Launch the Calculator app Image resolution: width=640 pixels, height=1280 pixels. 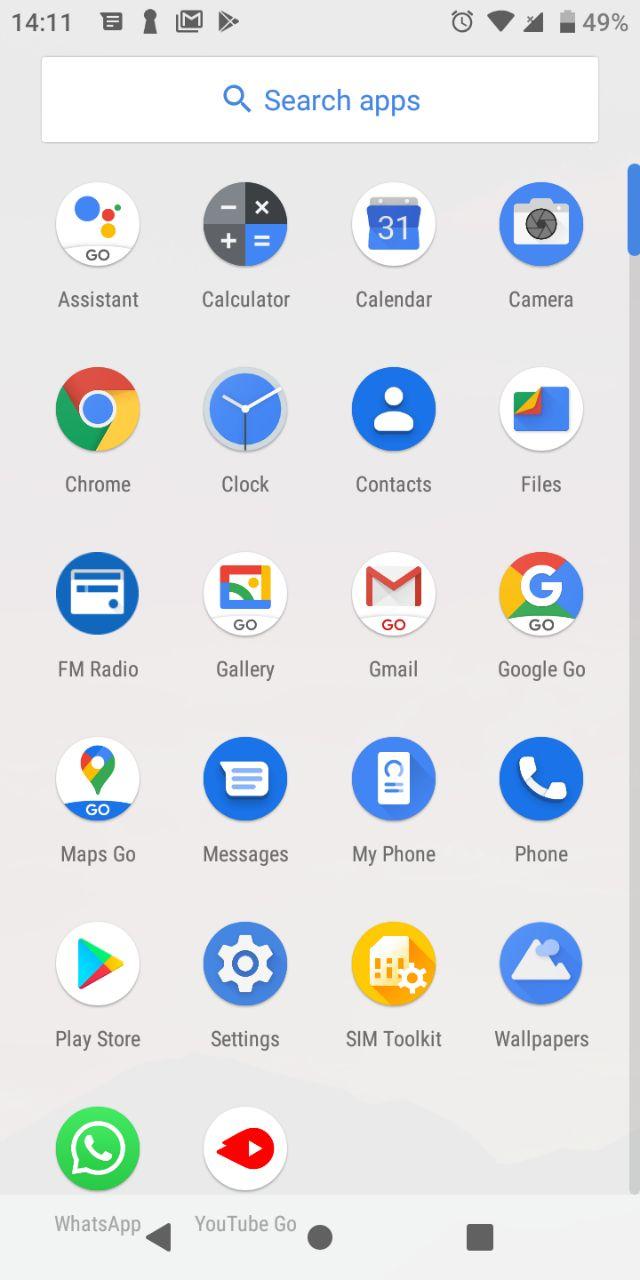coord(245,224)
